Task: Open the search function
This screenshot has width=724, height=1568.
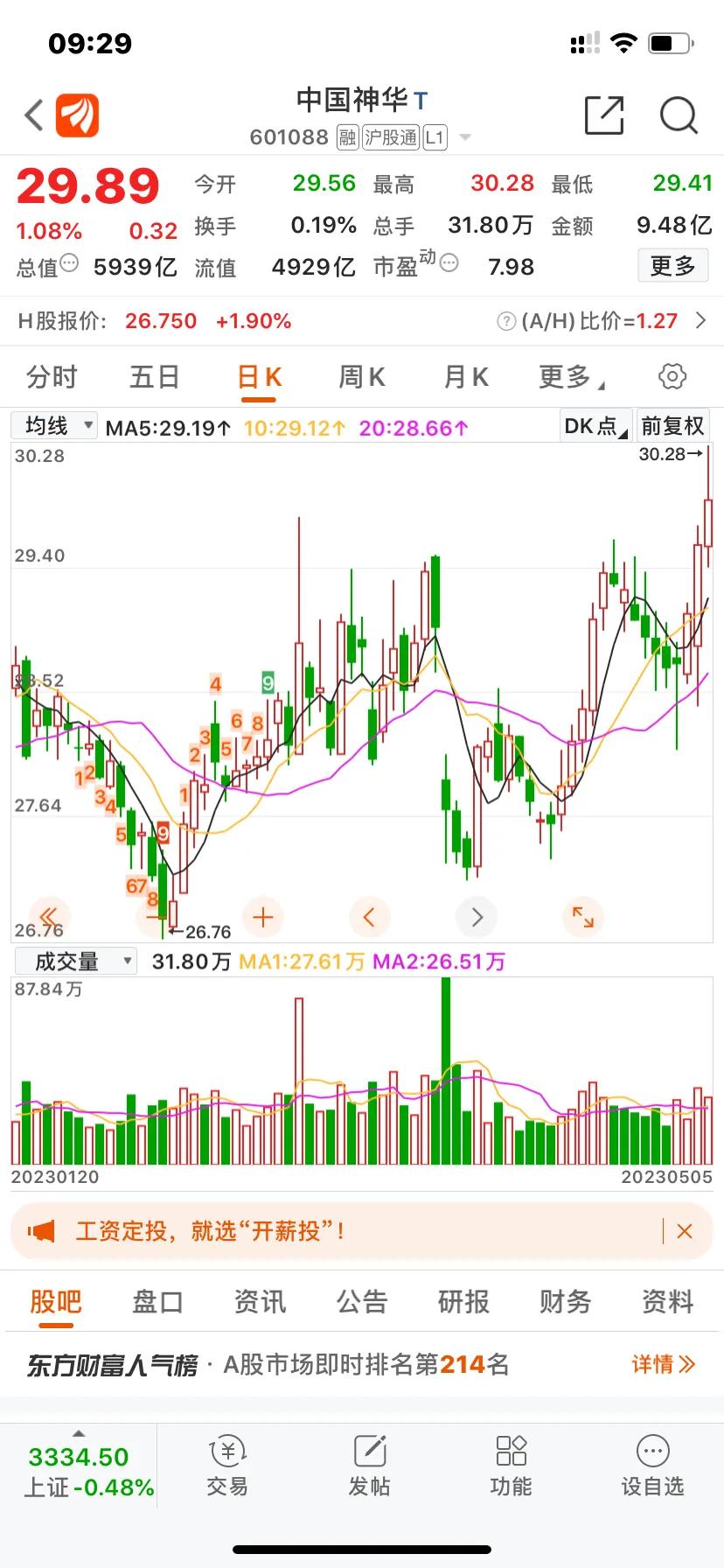Action: pyautogui.click(x=678, y=115)
